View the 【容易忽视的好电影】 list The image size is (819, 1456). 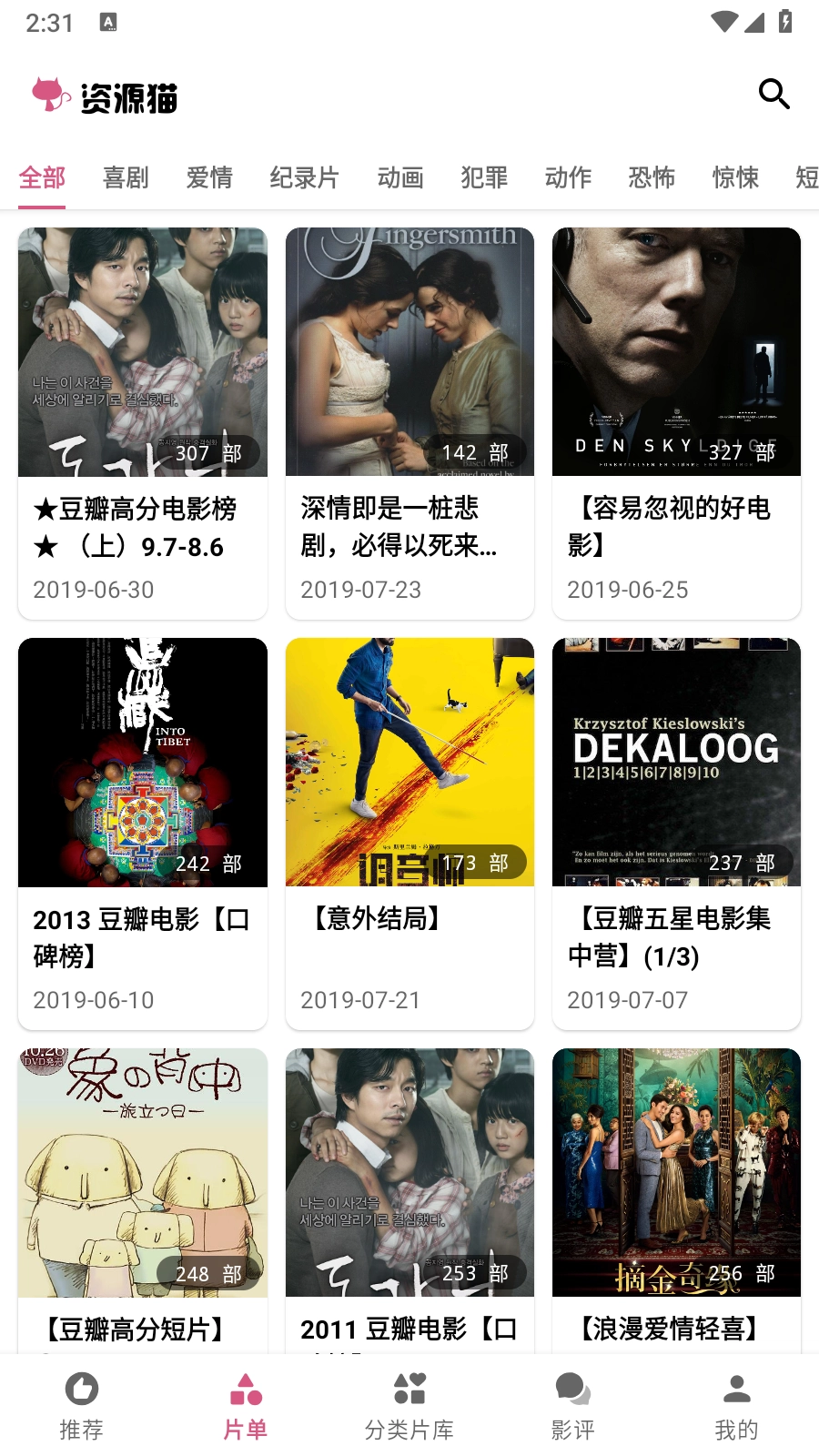pyautogui.click(x=676, y=423)
